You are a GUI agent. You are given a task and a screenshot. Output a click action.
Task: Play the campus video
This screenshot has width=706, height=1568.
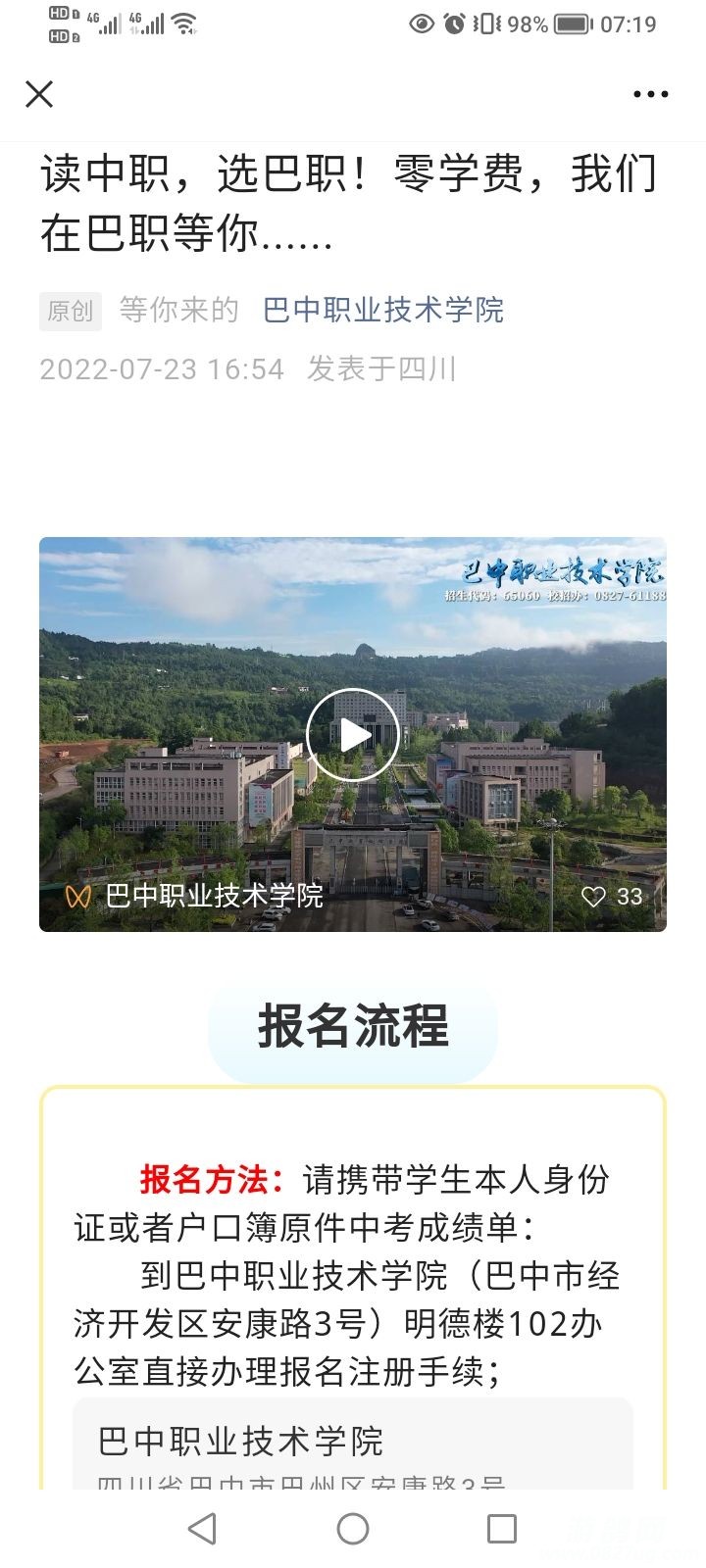[x=353, y=734]
